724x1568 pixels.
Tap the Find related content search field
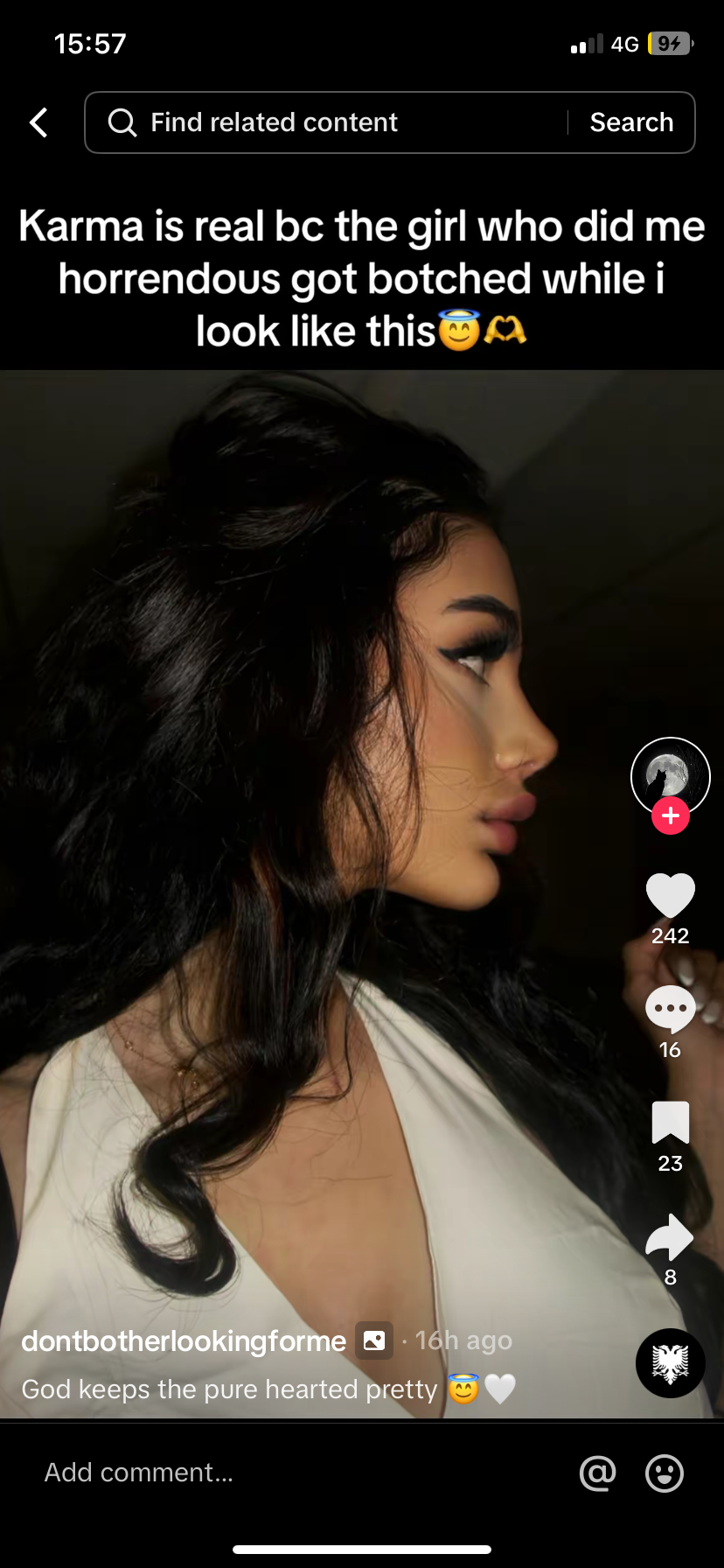click(332, 122)
